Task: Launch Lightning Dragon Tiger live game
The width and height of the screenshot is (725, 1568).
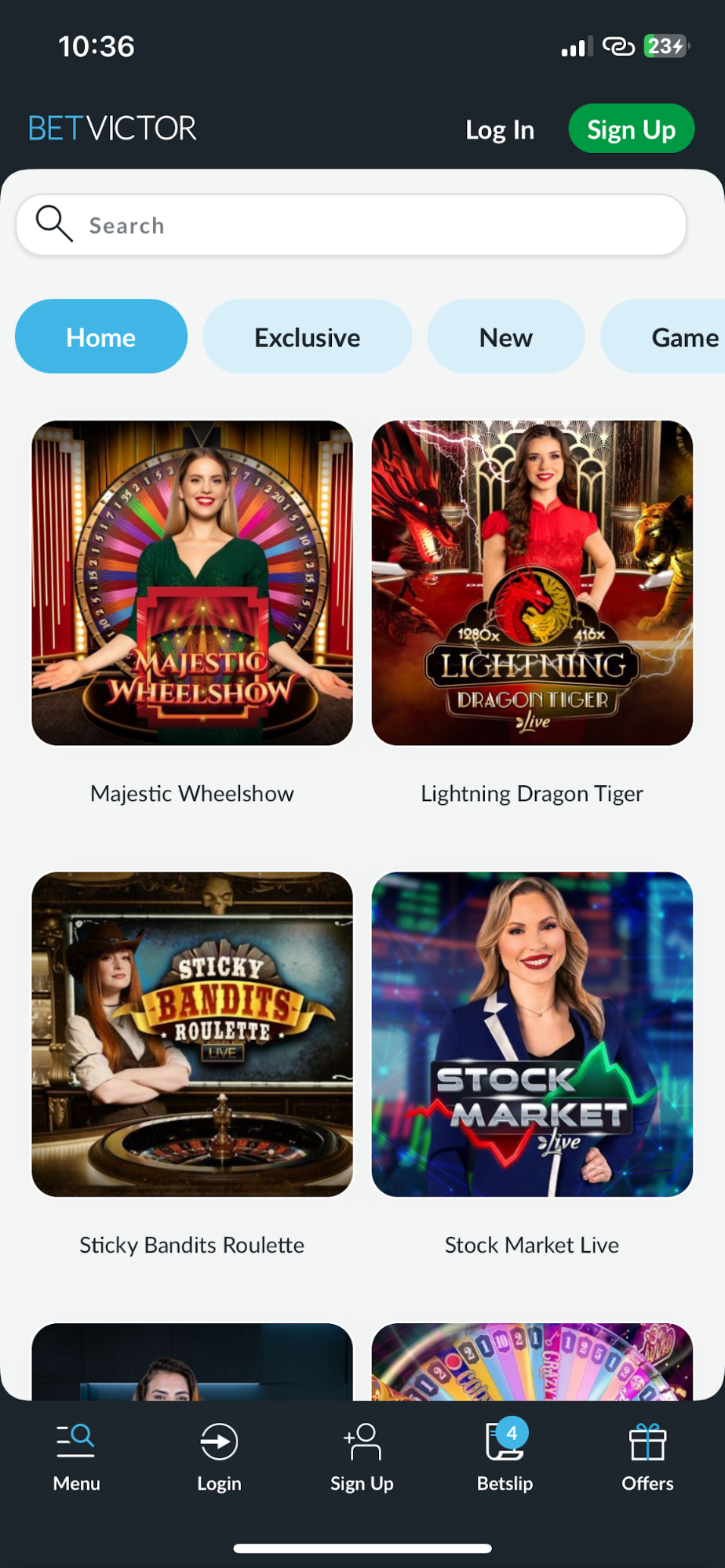Action: point(532,582)
